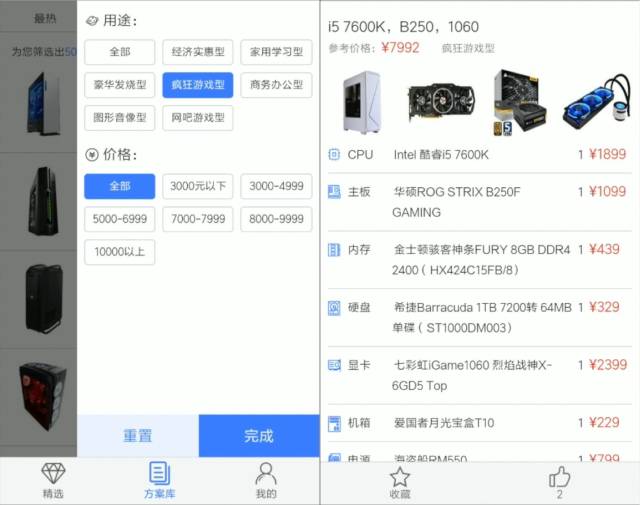Add this build to 收藏 favorites
The image size is (640, 505).
400,482
